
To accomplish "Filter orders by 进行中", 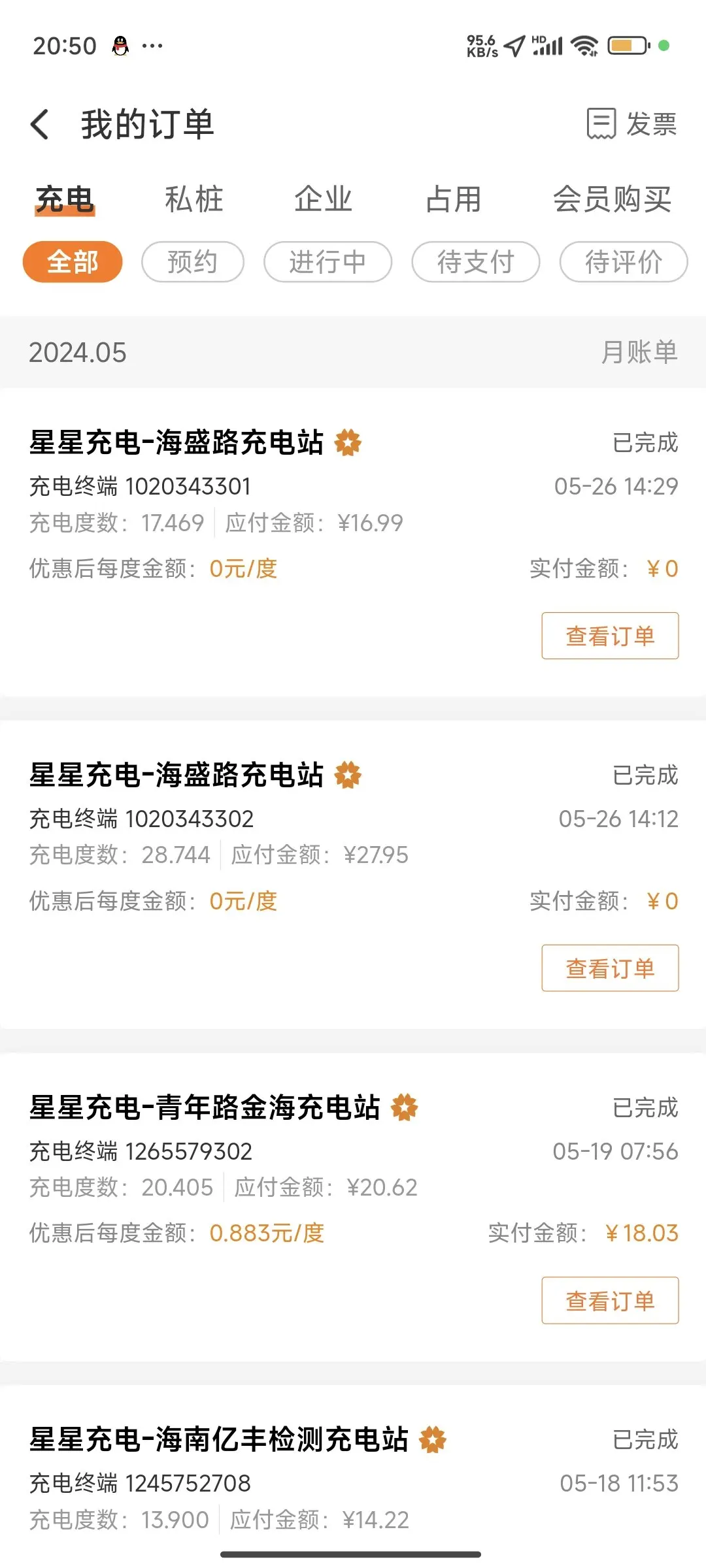I will pos(328,262).
